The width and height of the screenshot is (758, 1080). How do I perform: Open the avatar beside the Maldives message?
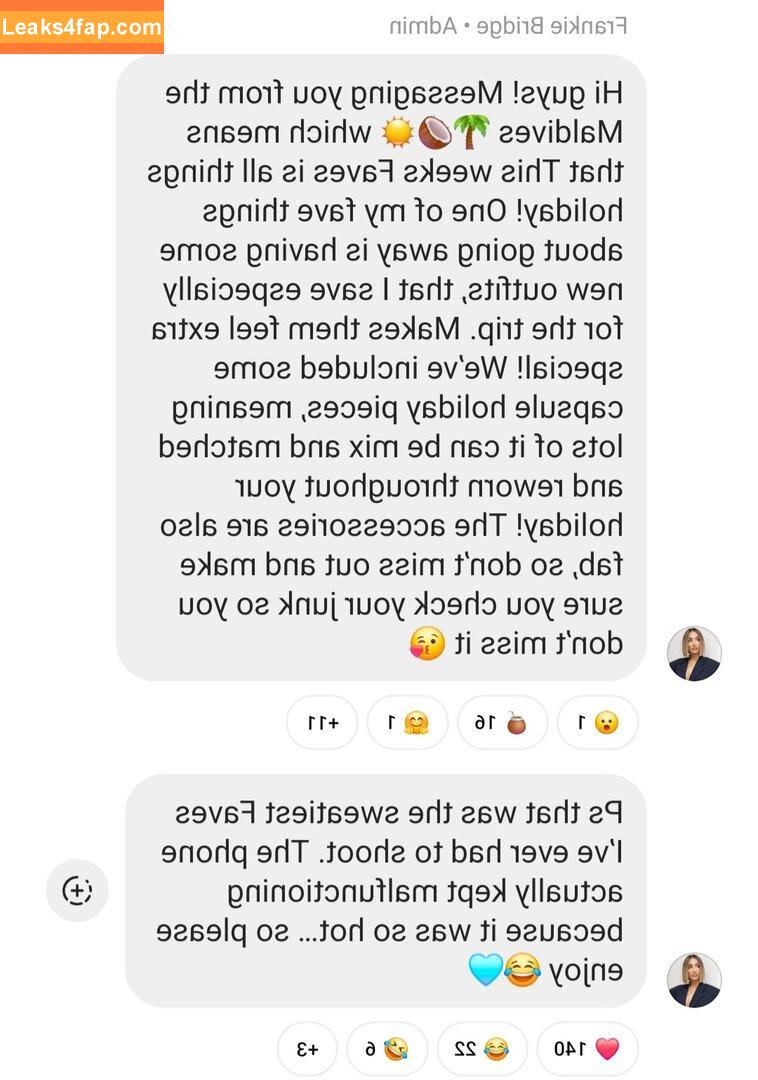pos(694,654)
